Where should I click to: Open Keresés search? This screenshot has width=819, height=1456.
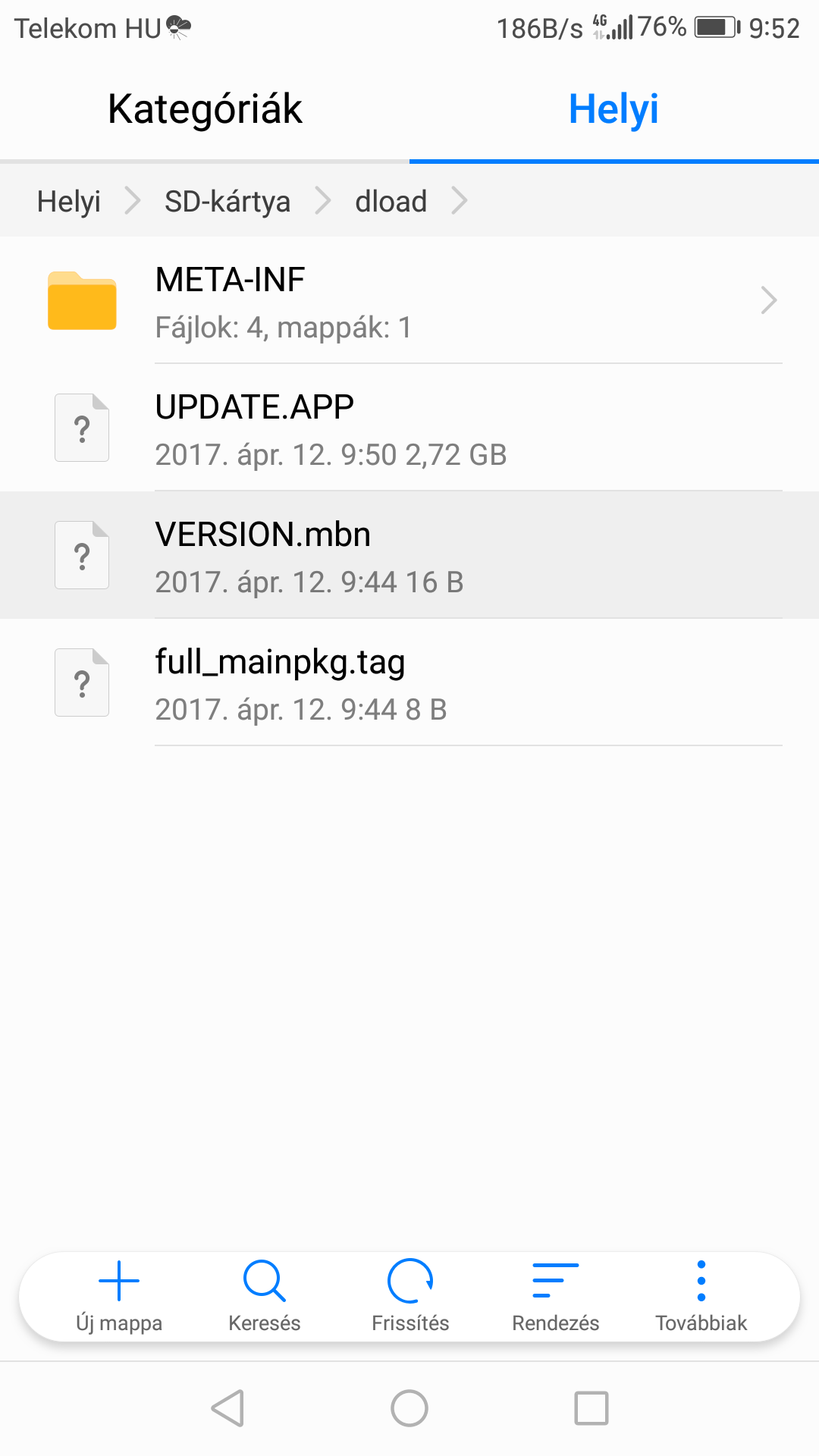[265, 1297]
